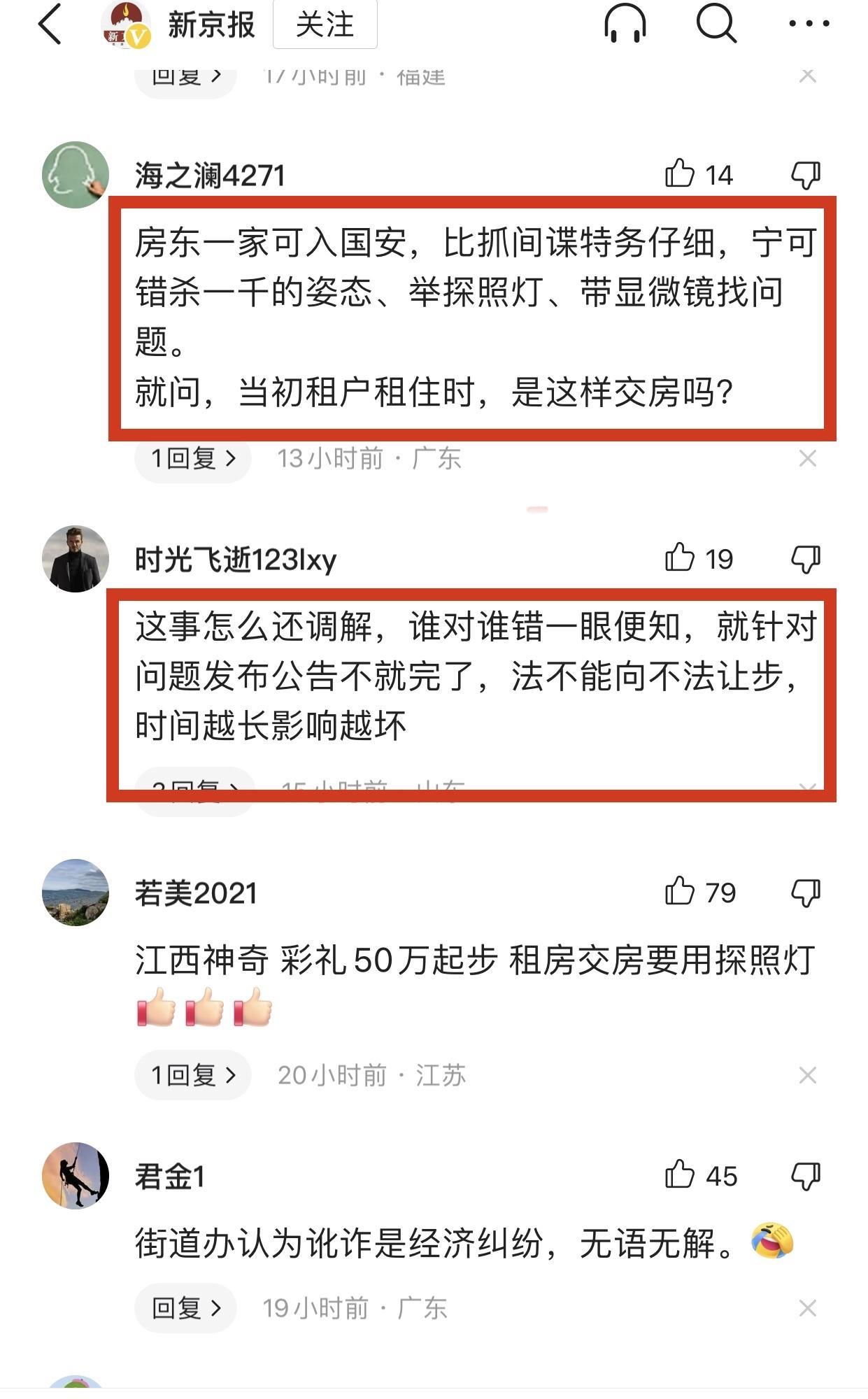Dislike 海之澜4271's comment
The height and width of the screenshot is (1399, 868).
click(806, 175)
